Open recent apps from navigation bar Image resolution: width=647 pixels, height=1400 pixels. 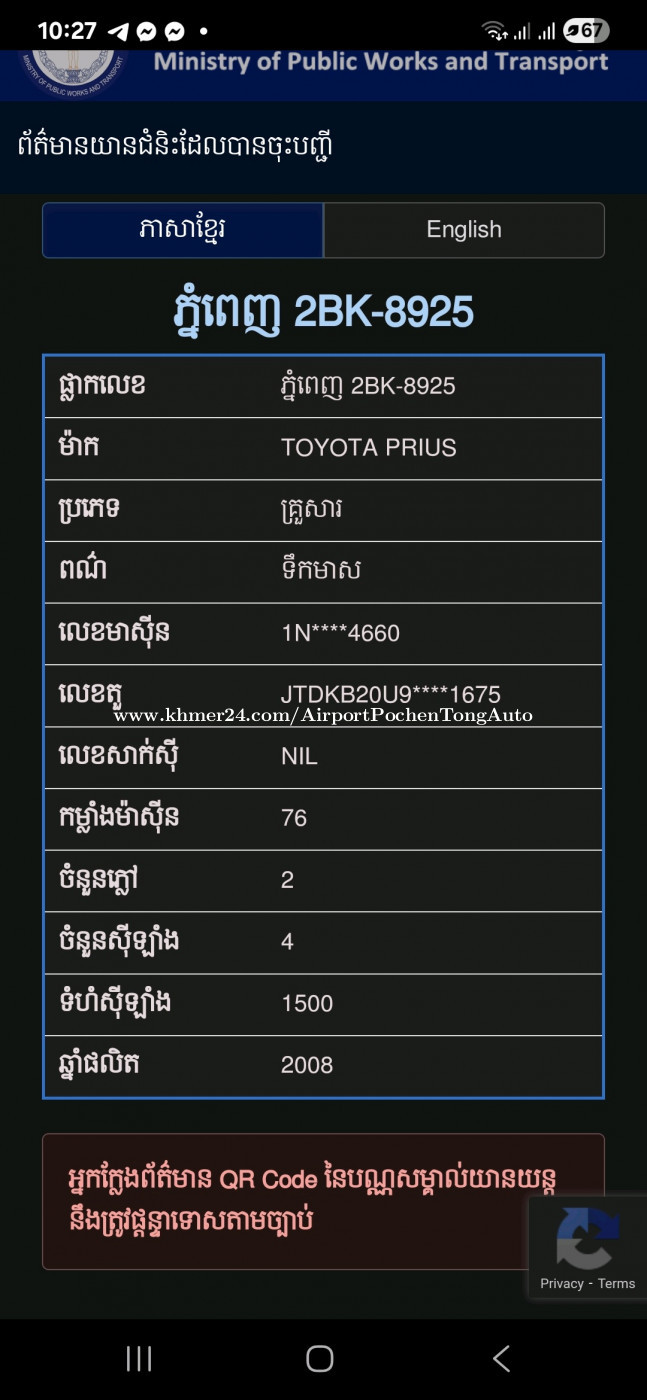pos(139,1358)
